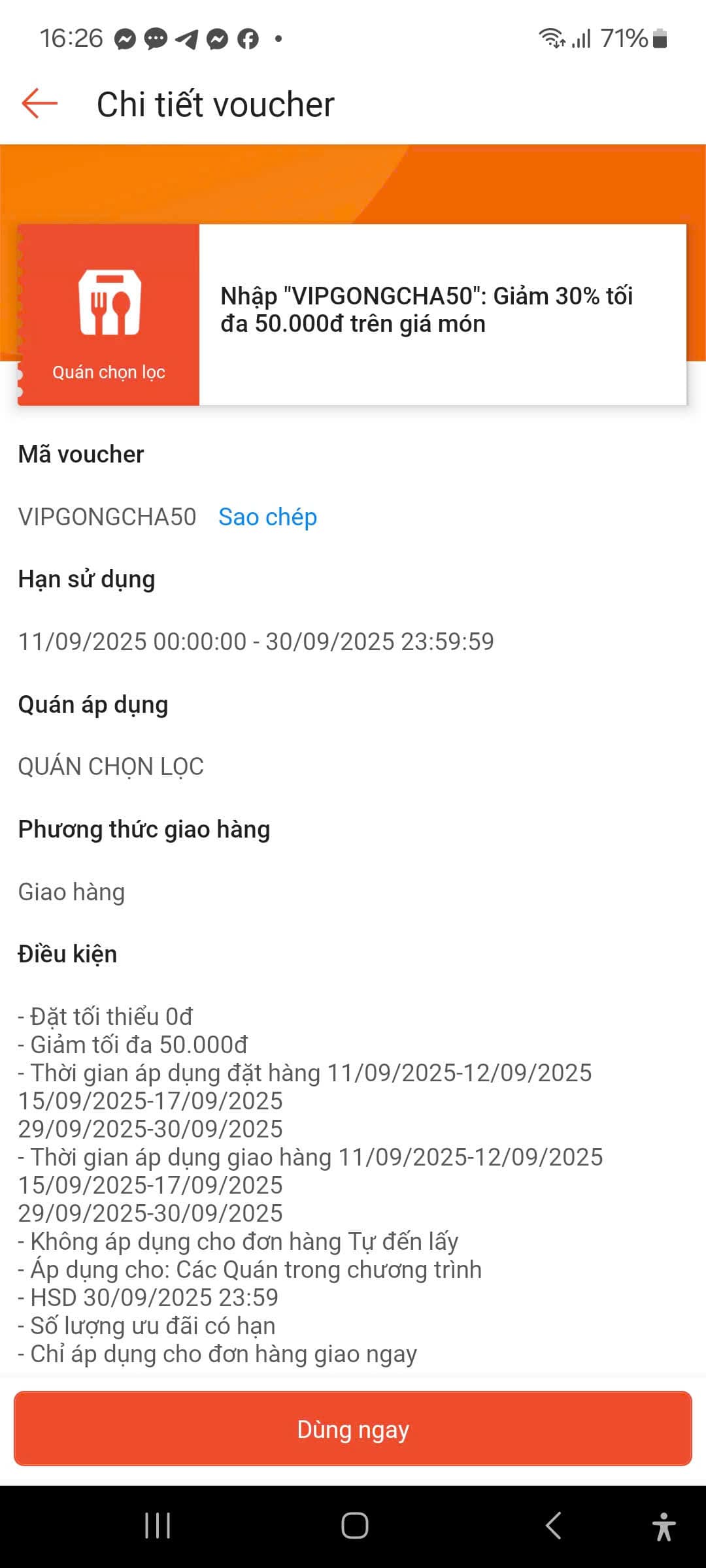Select the Hạn sử dụng date range text
The height and width of the screenshot is (1568, 706).
(x=256, y=642)
